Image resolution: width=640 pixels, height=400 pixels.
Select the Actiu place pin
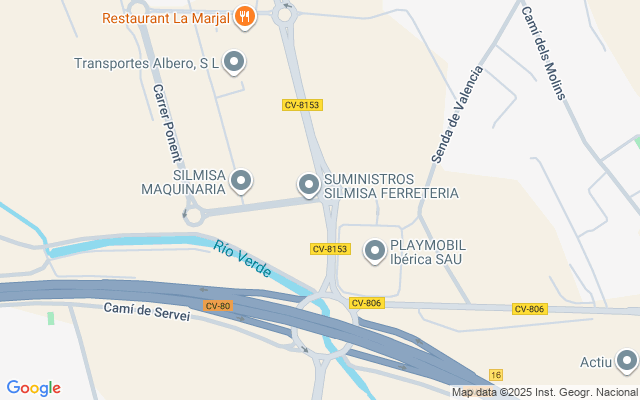coord(627,360)
